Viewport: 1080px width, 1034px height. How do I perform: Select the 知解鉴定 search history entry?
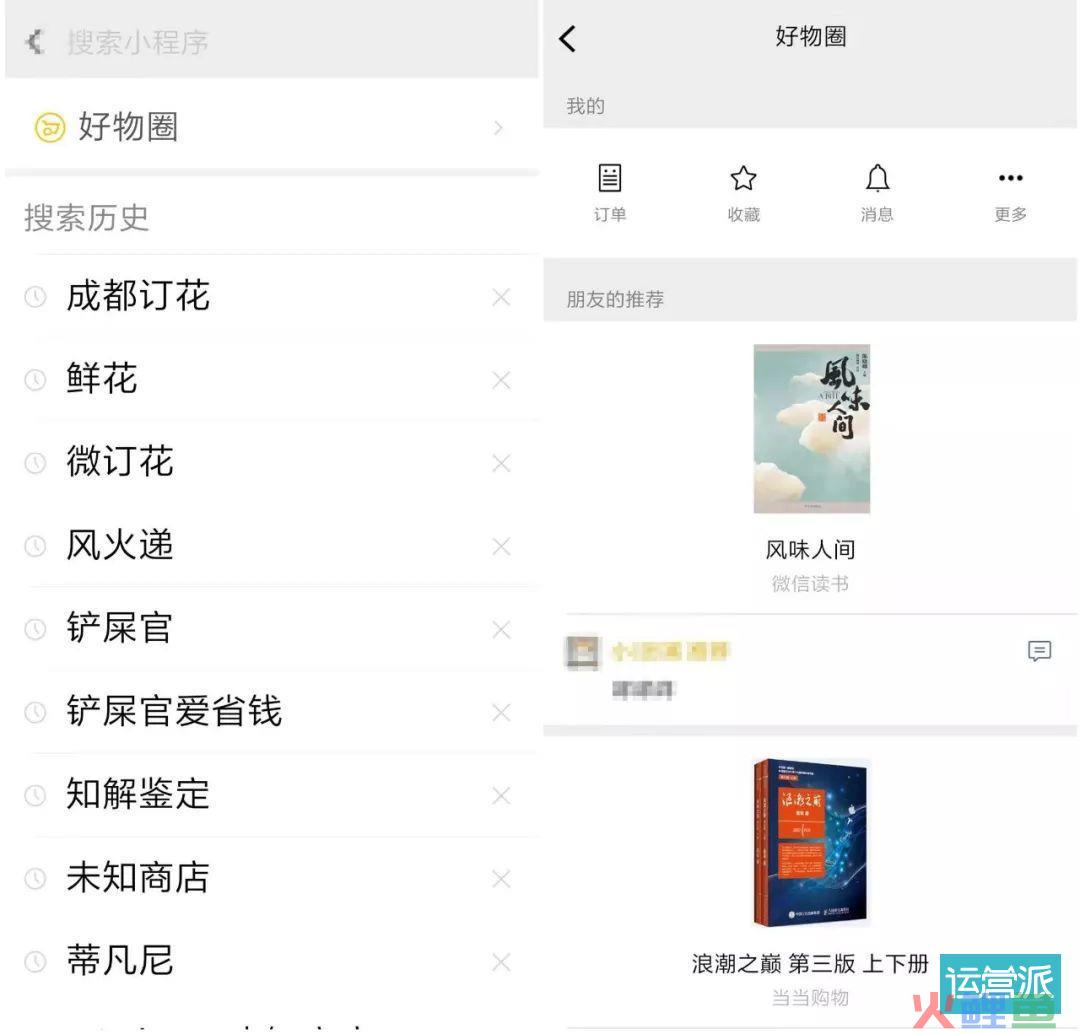point(138,795)
